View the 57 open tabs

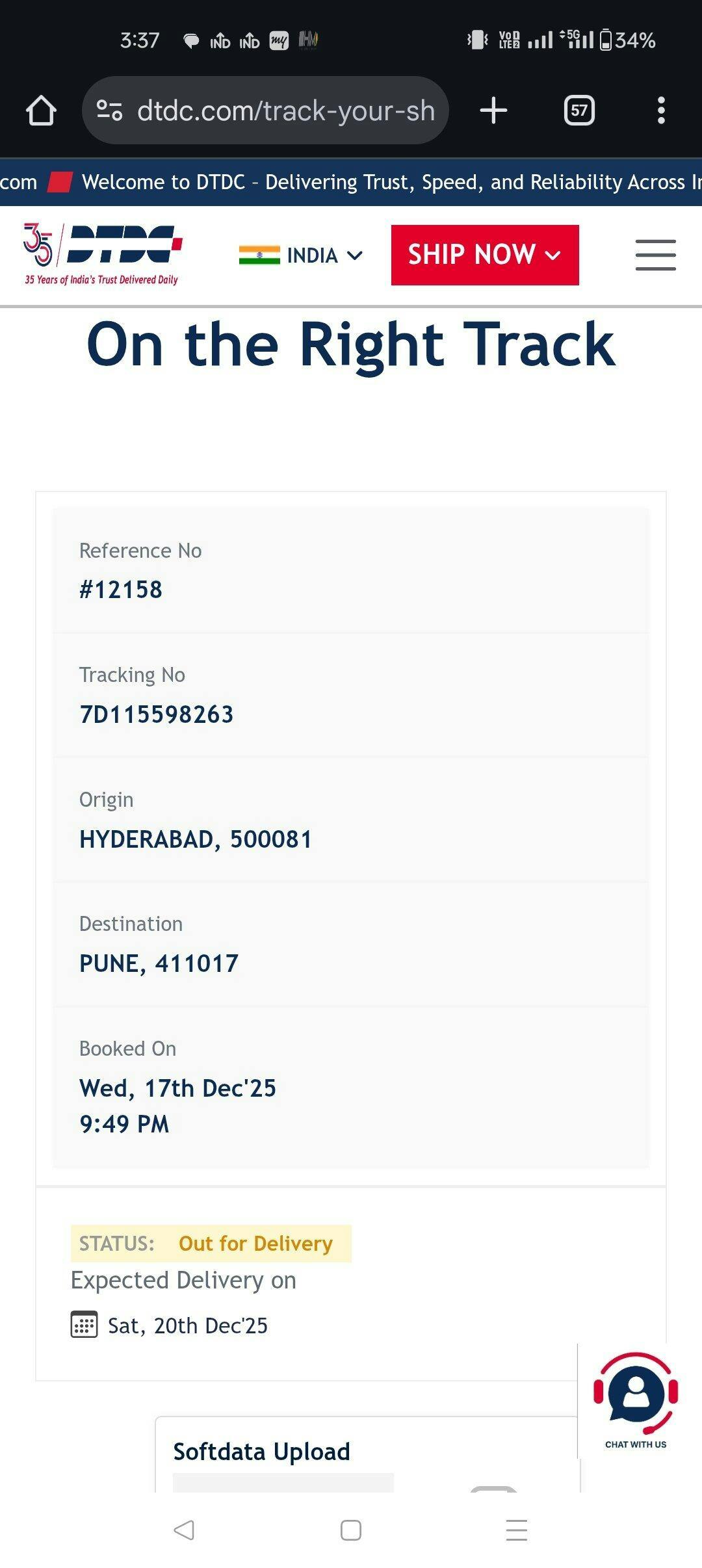578,111
